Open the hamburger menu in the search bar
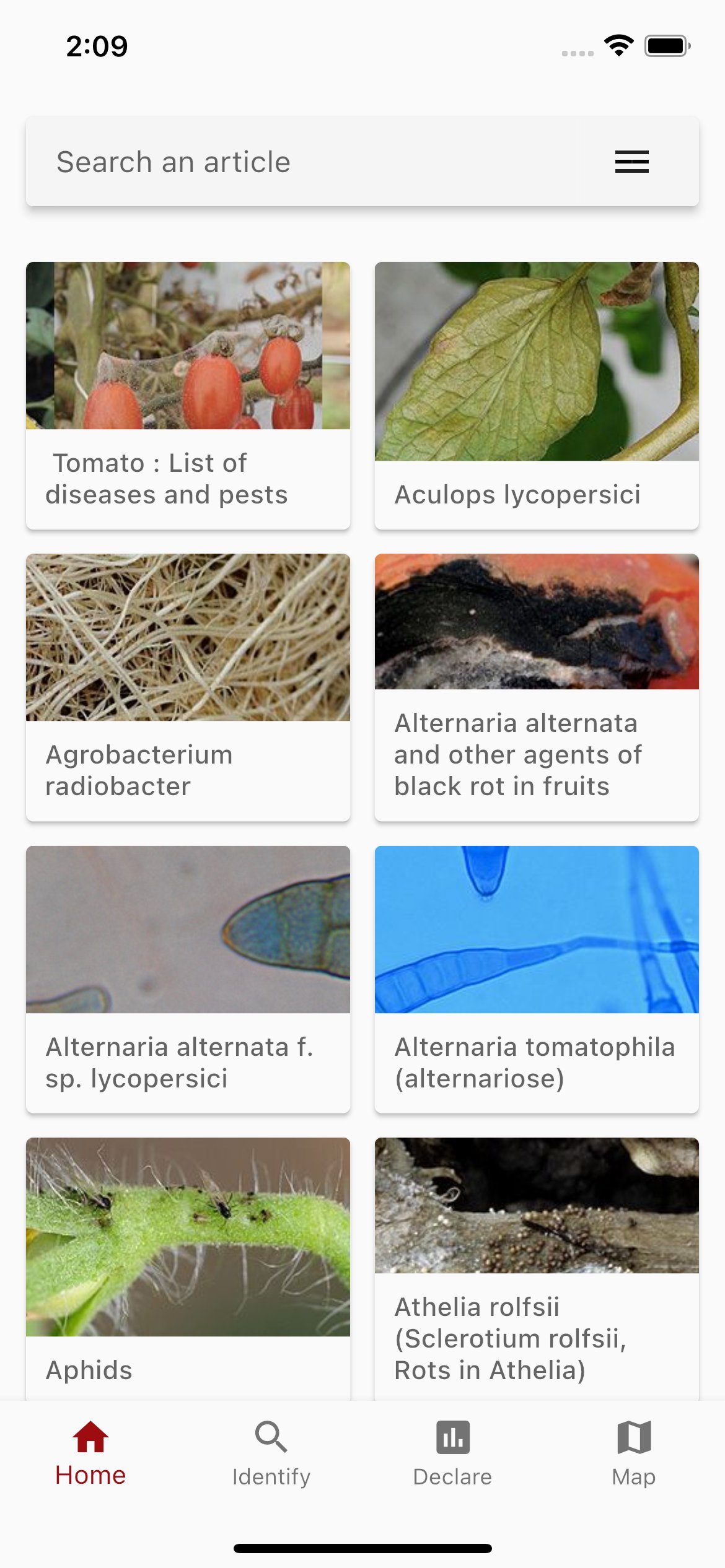Screen dimensions: 725x1568 (x=631, y=162)
